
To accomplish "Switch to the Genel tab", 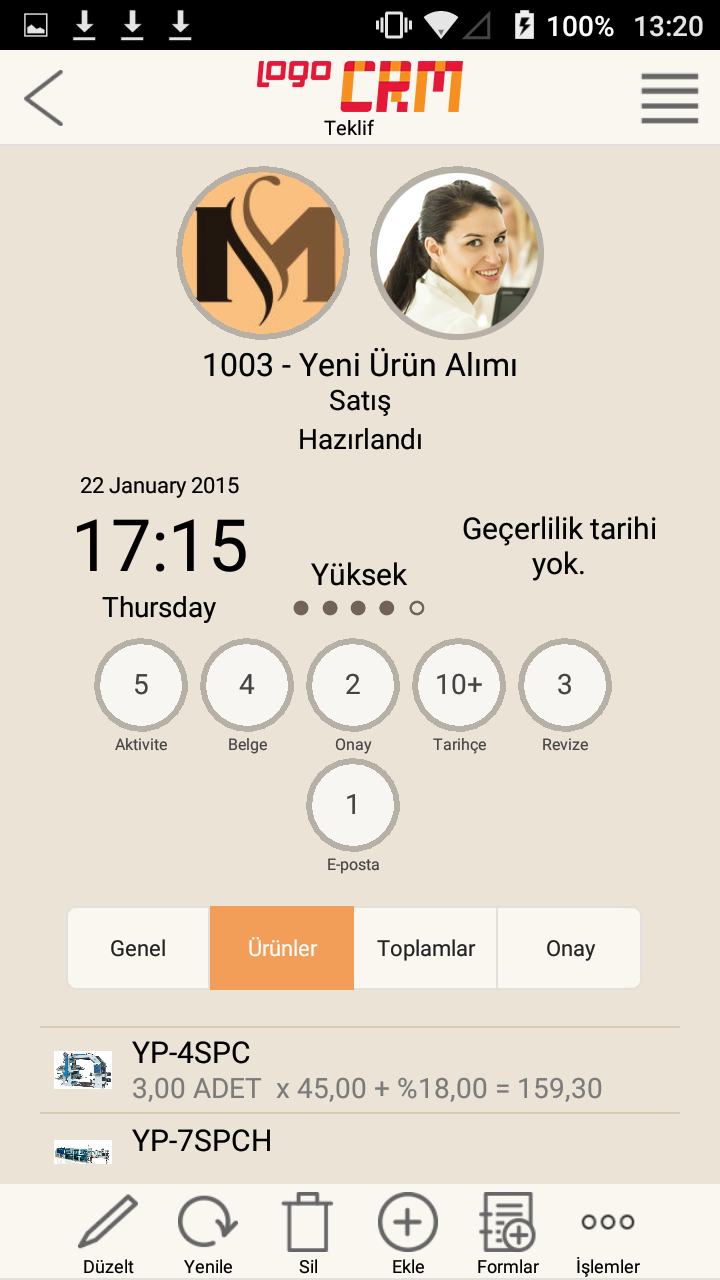I will [138, 948].
